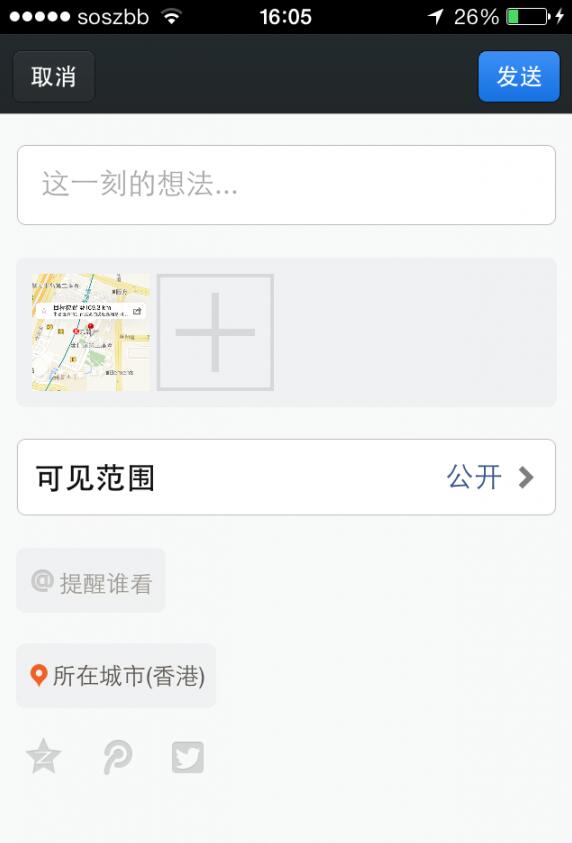Focus the 这一刻的想法 text field
Image resolution: width=572 pixels, height=843 pixels.
coord(286,185)
